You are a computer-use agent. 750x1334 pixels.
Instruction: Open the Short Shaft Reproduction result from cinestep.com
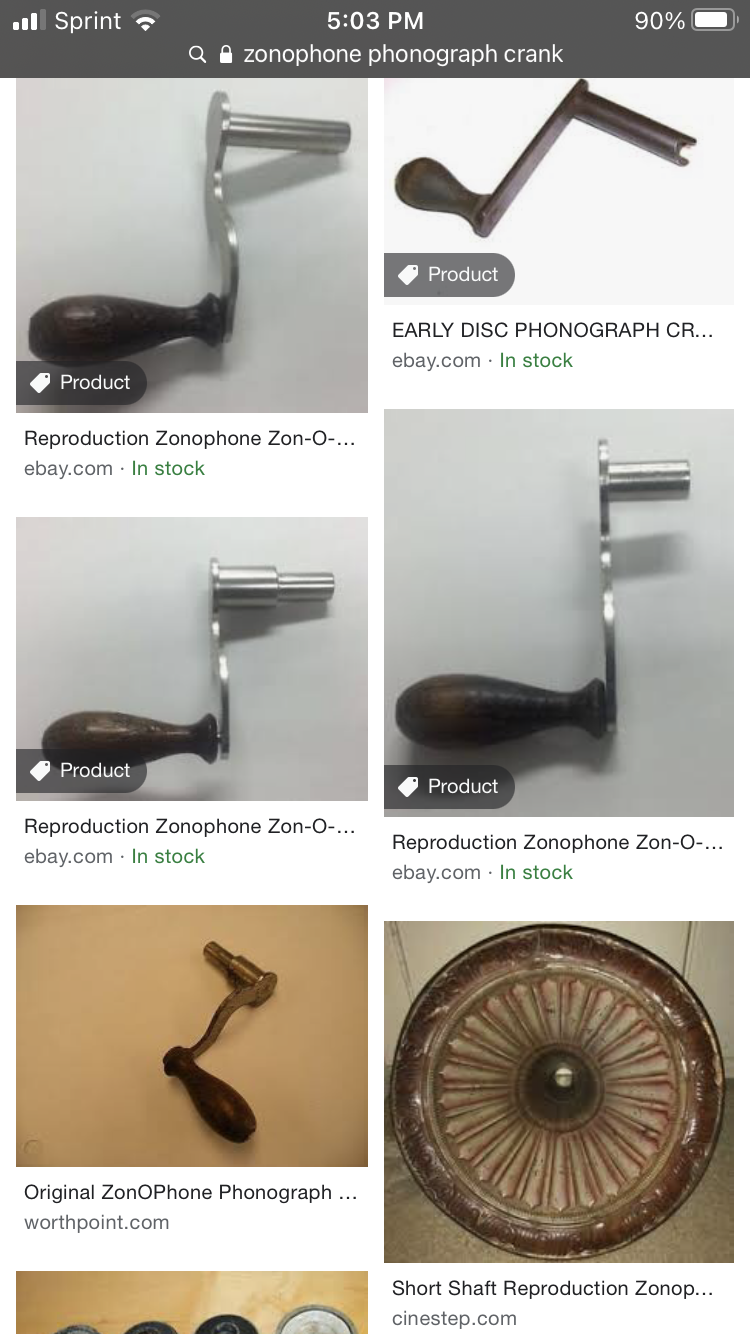552,1288
